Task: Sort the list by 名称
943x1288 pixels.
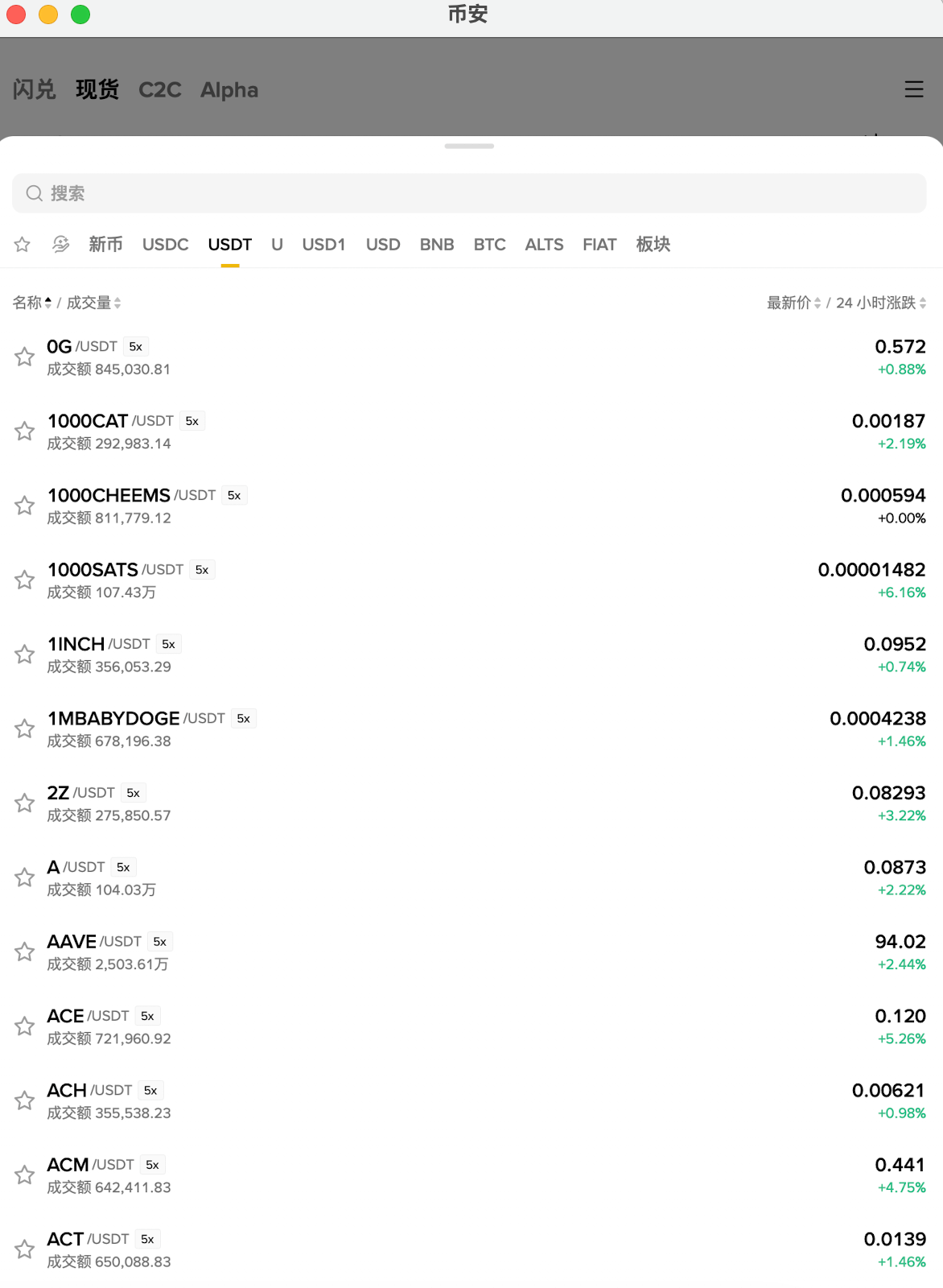Action: 31,303
